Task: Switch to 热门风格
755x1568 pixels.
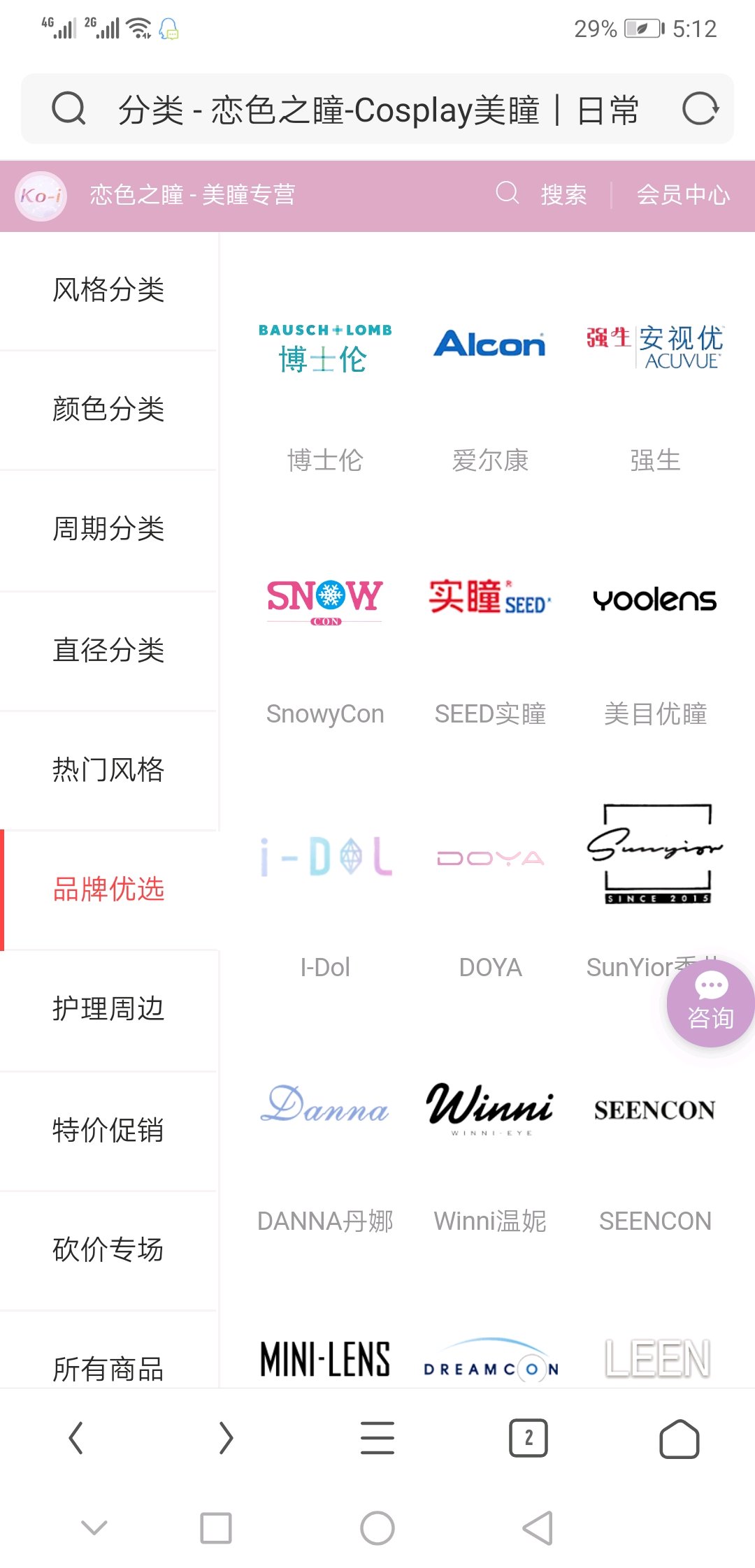Action: (108, 770)
